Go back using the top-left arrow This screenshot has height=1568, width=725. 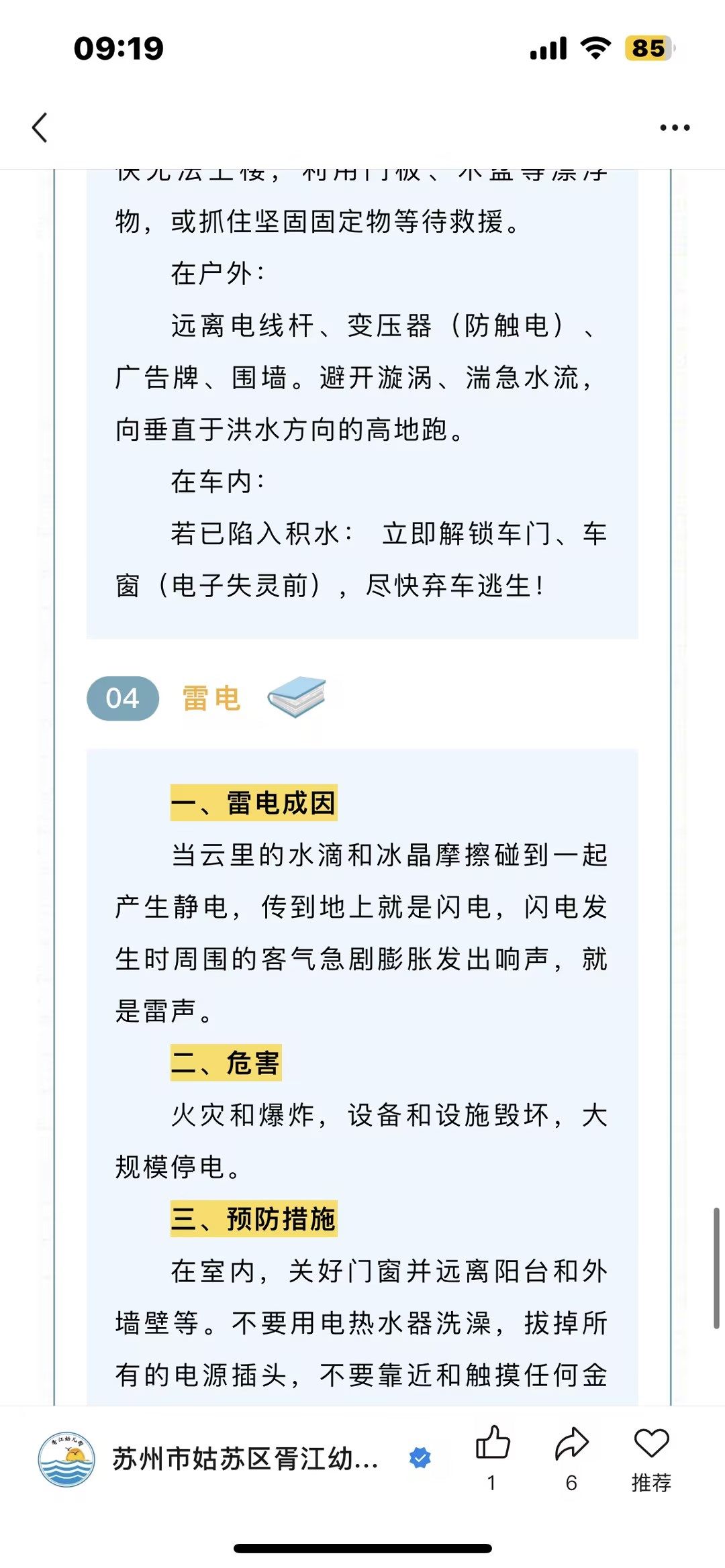point(40,127)
